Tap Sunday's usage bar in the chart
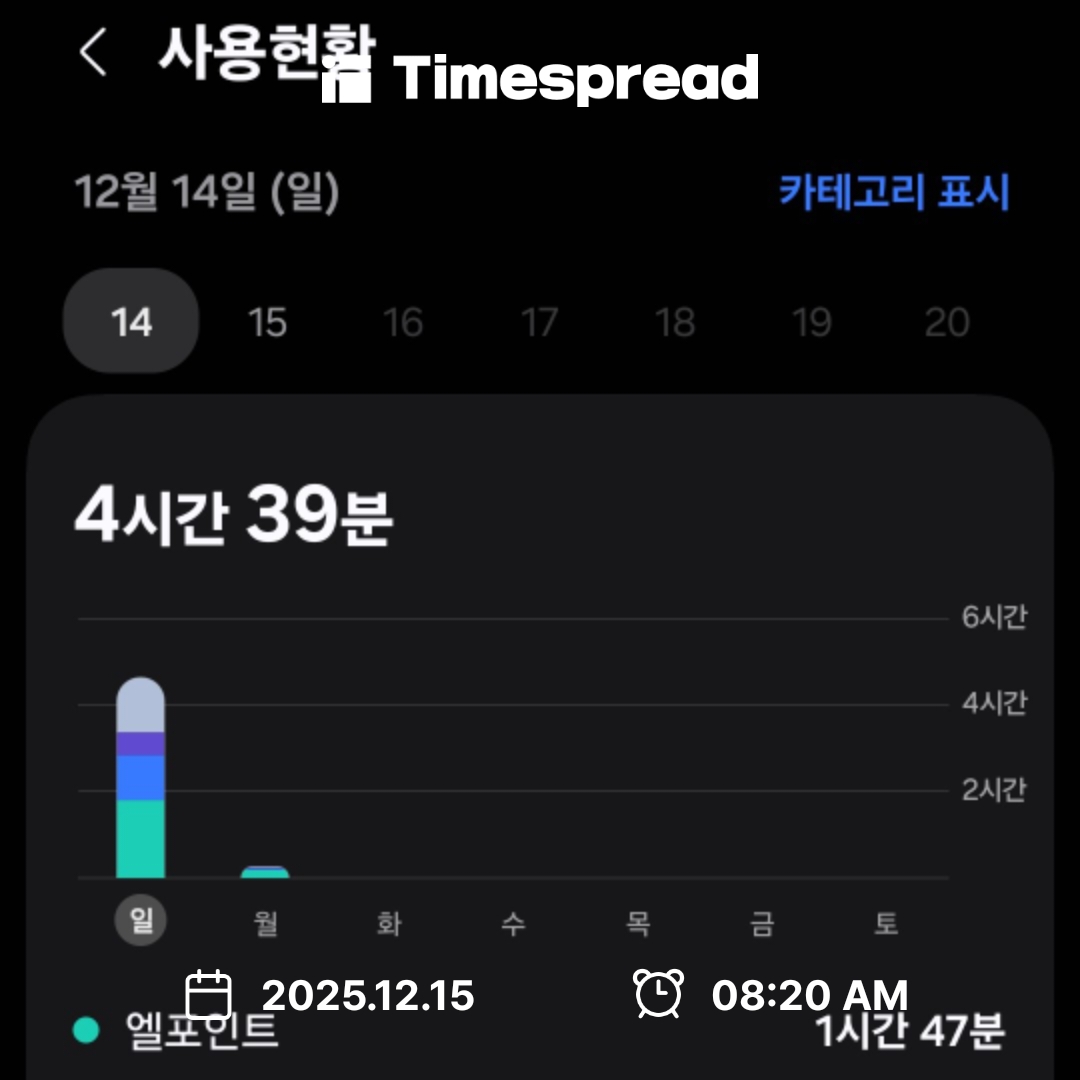The width and height of the screenshot is (1080, 1080). (141, 778)
